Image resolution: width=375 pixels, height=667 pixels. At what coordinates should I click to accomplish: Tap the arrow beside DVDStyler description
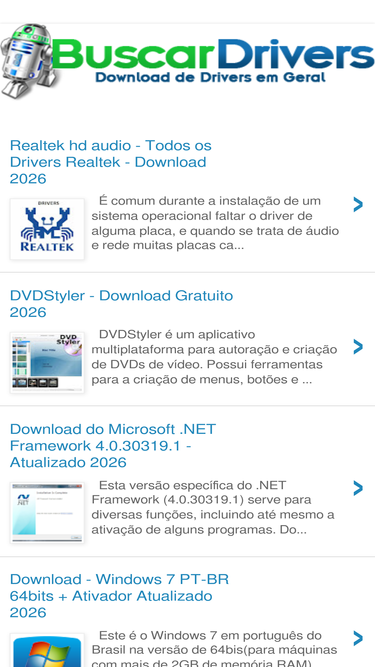[358, 347]
